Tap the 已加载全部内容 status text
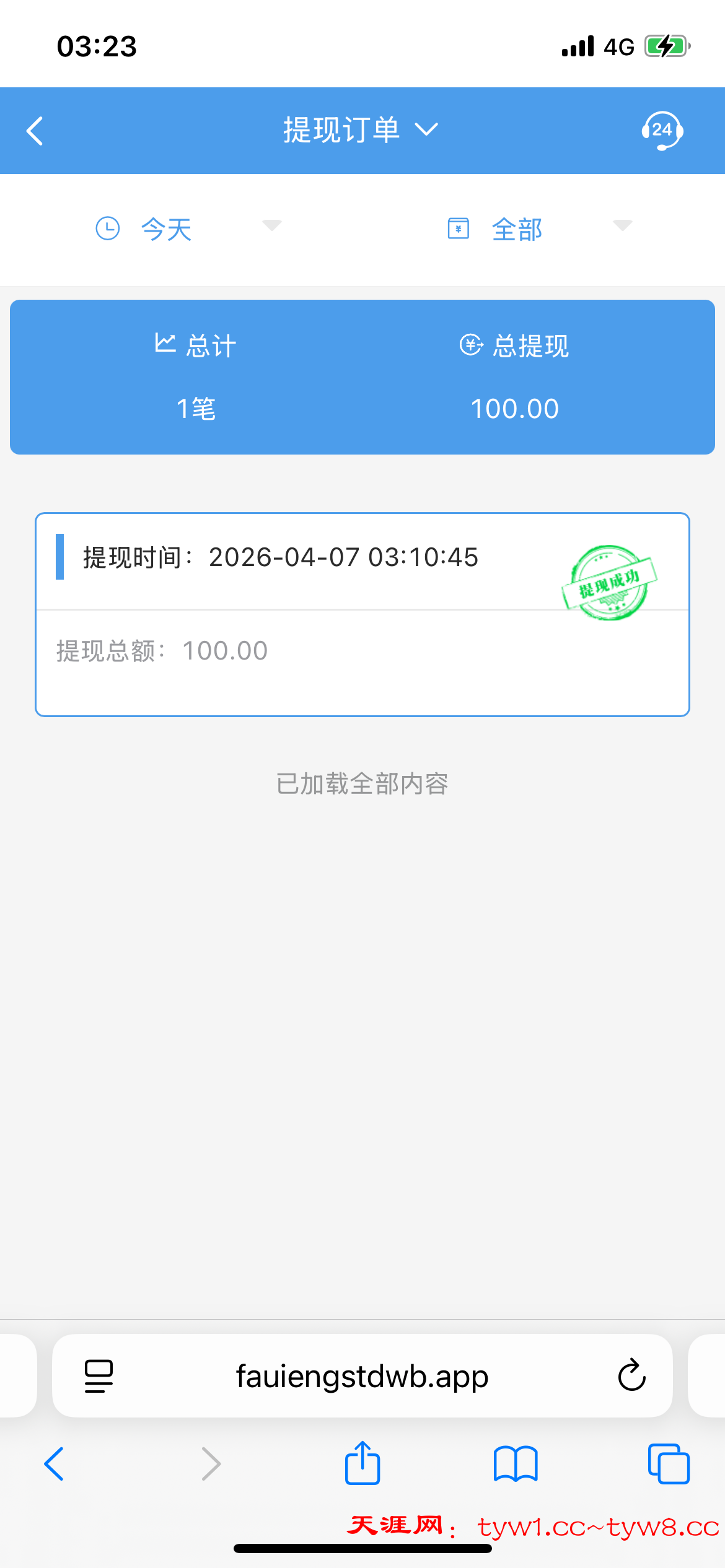The image size is (725, 1568). tap(362, 783)
